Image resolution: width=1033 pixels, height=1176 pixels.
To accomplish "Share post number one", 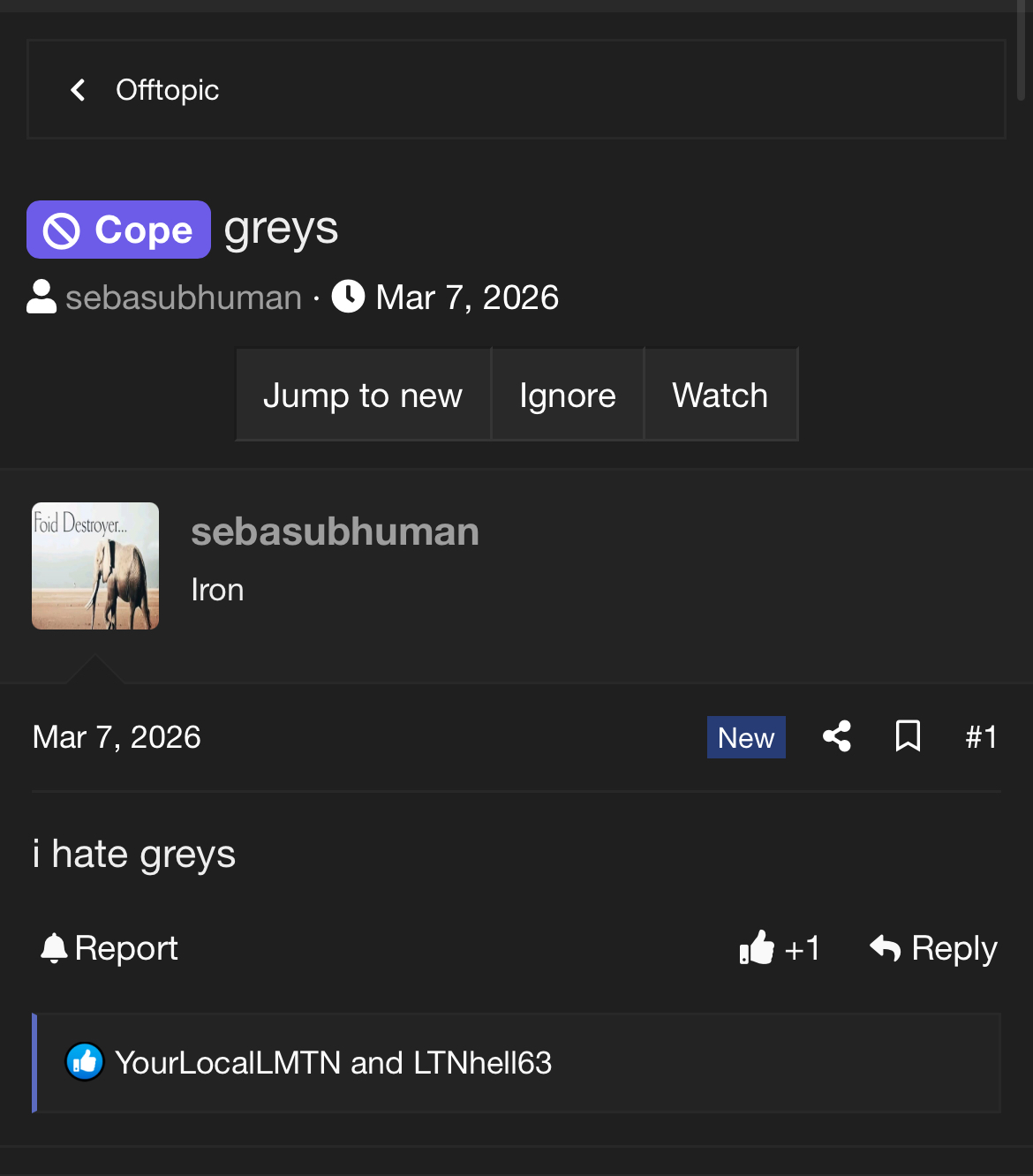I will [x=836, y=736].
